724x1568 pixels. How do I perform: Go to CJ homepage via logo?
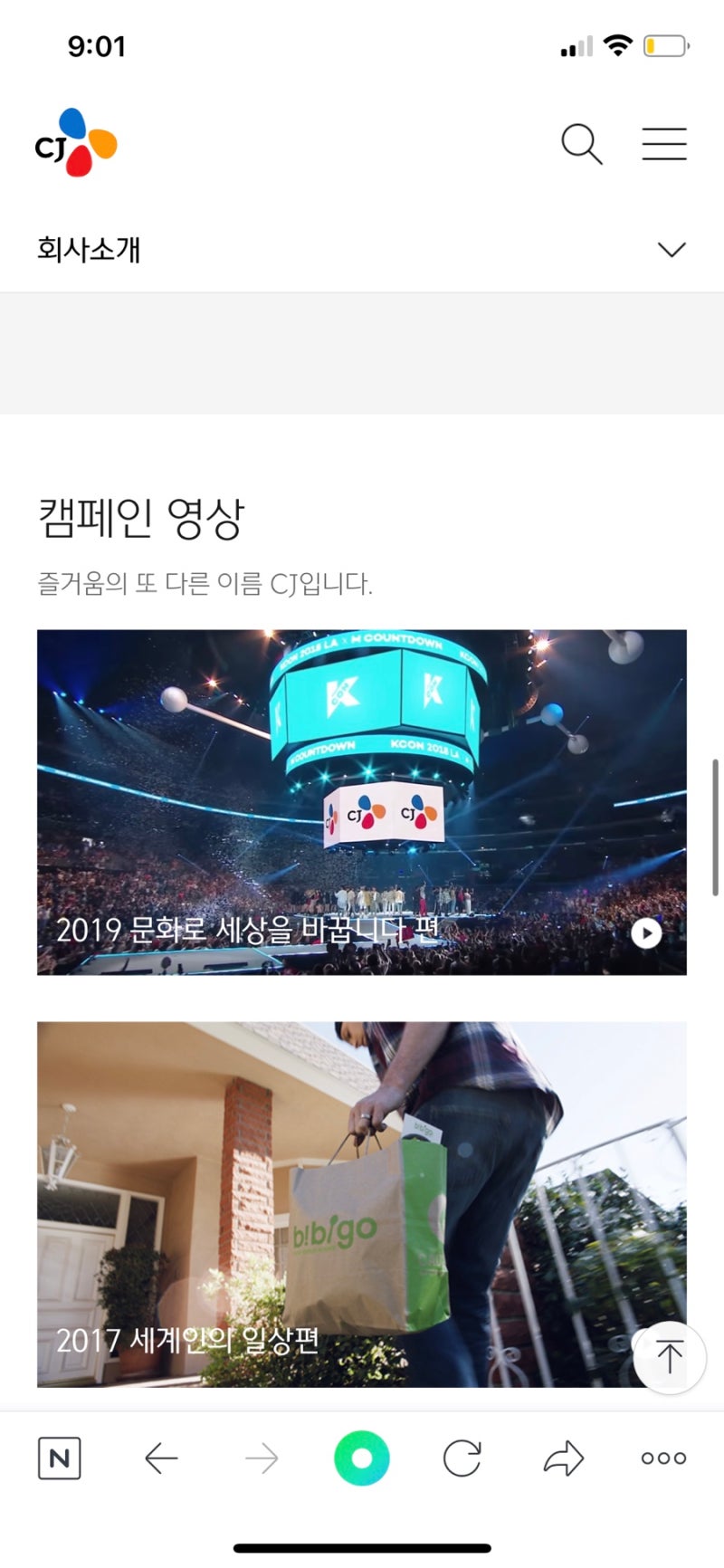coord(76,143)
